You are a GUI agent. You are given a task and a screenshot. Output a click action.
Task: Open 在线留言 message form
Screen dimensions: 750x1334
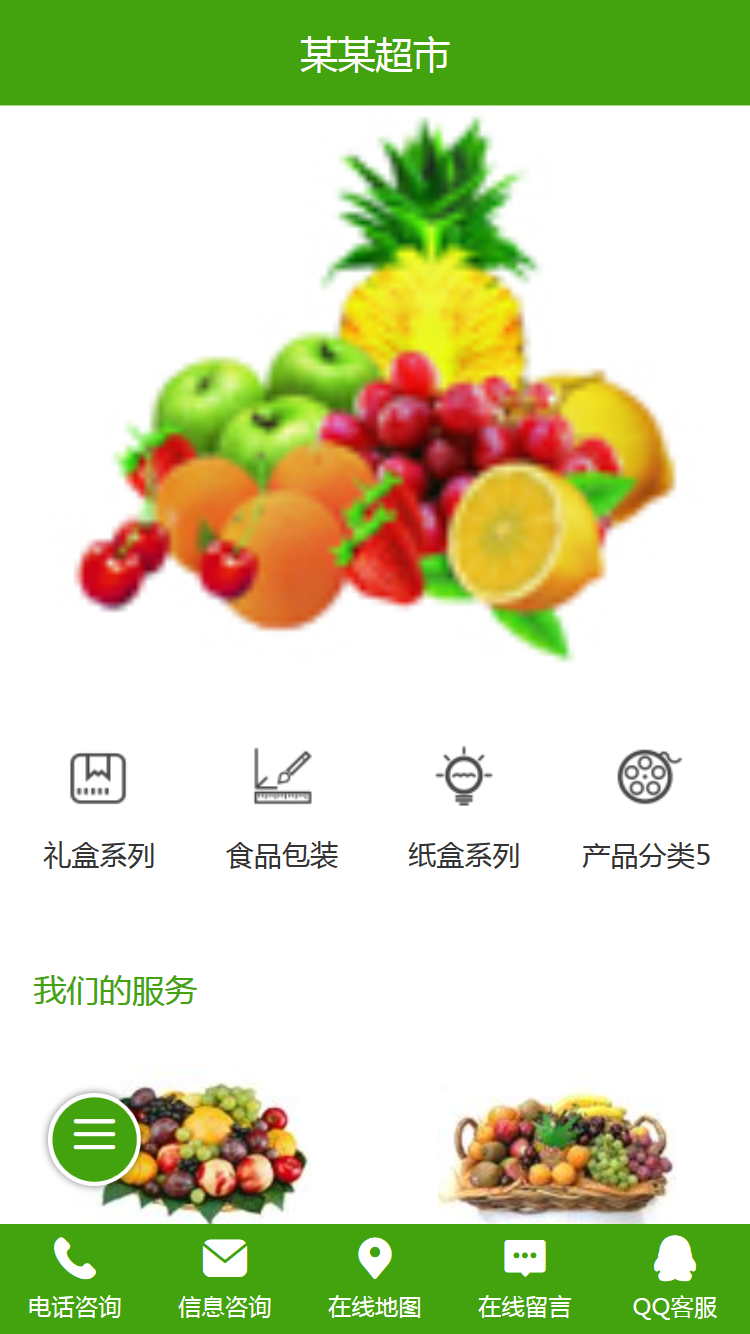tap(525, 1278)
